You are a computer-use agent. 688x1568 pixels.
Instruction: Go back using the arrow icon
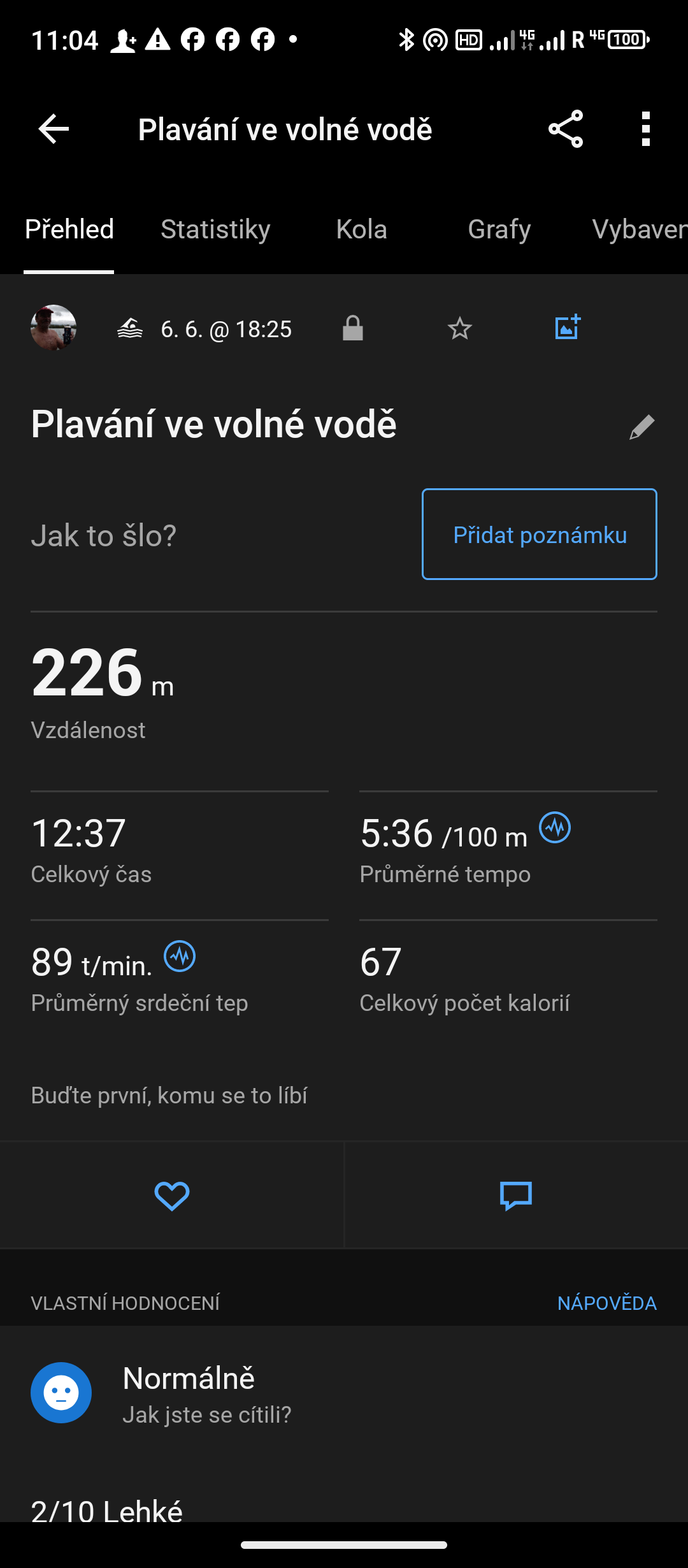(x=54, y=129)
